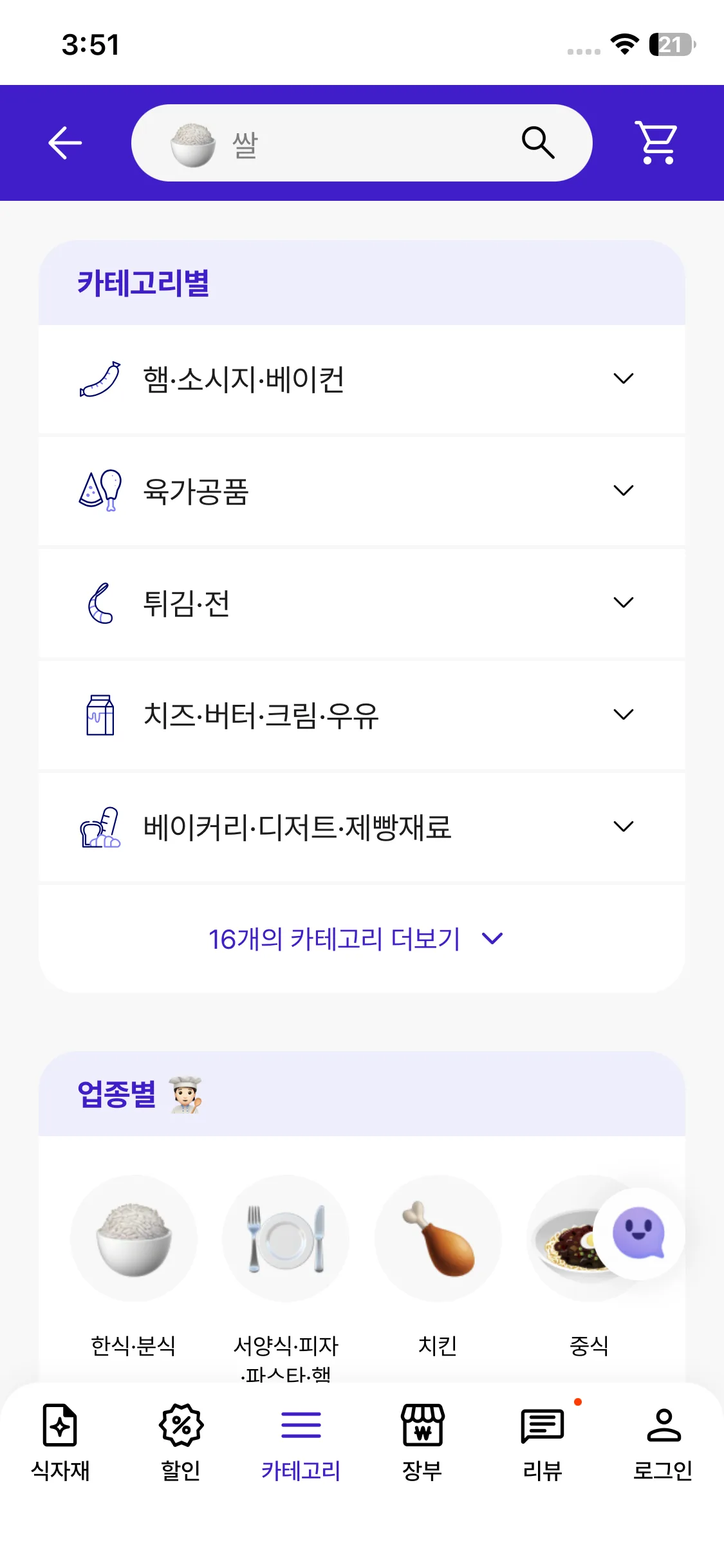This screenshot has height=1568, width=724.
Task: Expand the 육가공품 category
Action: pos(362,491)
